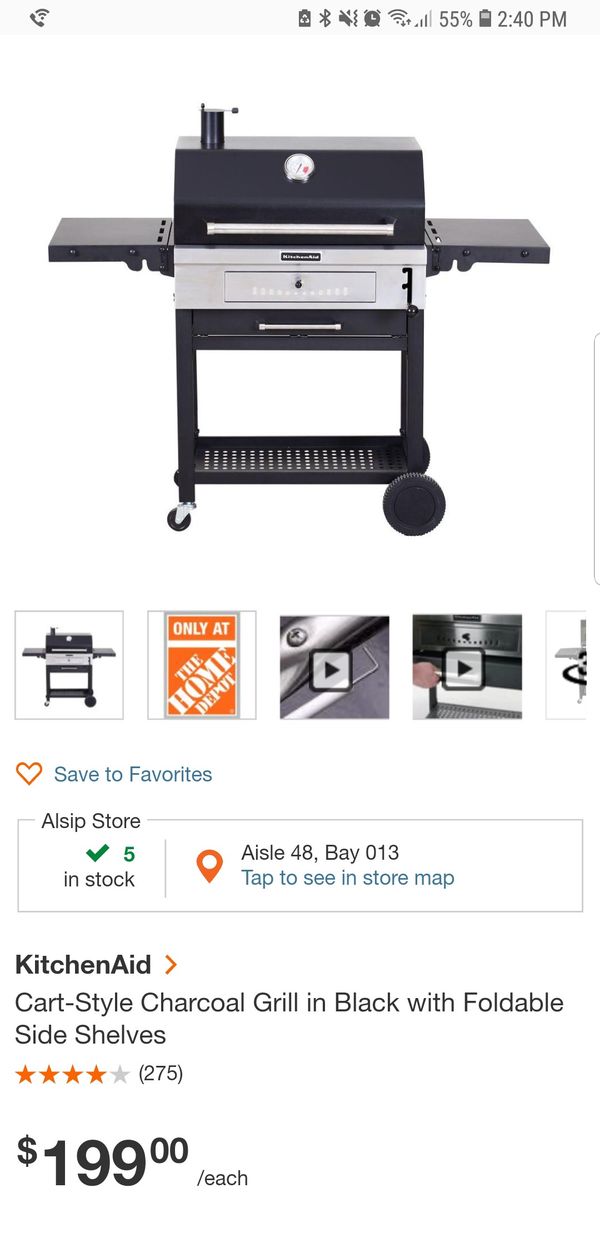Screen dimensions: 600x1233
Task: Select the partially visible last thumbnail
Action: pyautogui.click(x=568, y=665)
